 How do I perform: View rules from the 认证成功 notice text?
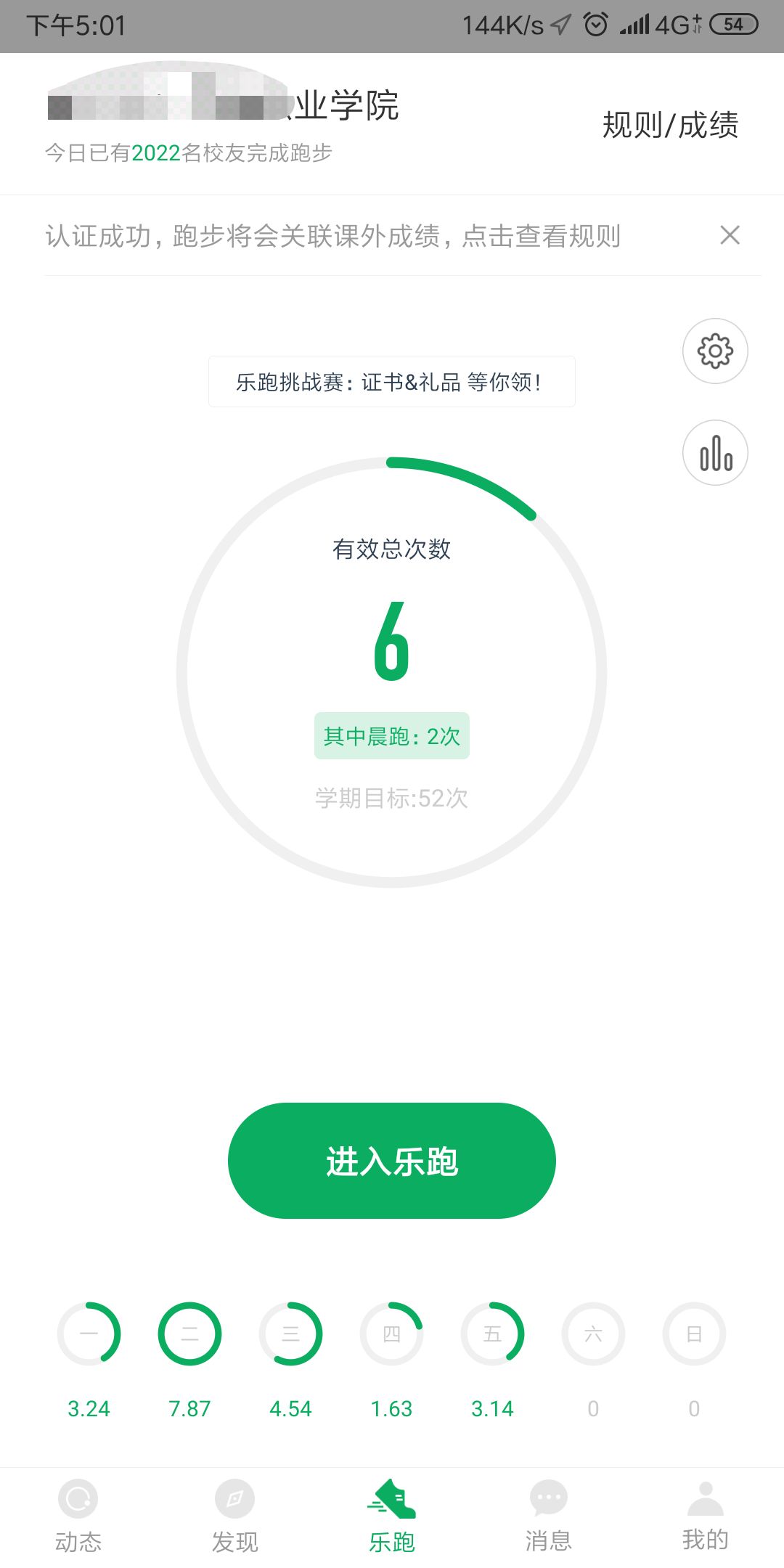pos(333,236)
